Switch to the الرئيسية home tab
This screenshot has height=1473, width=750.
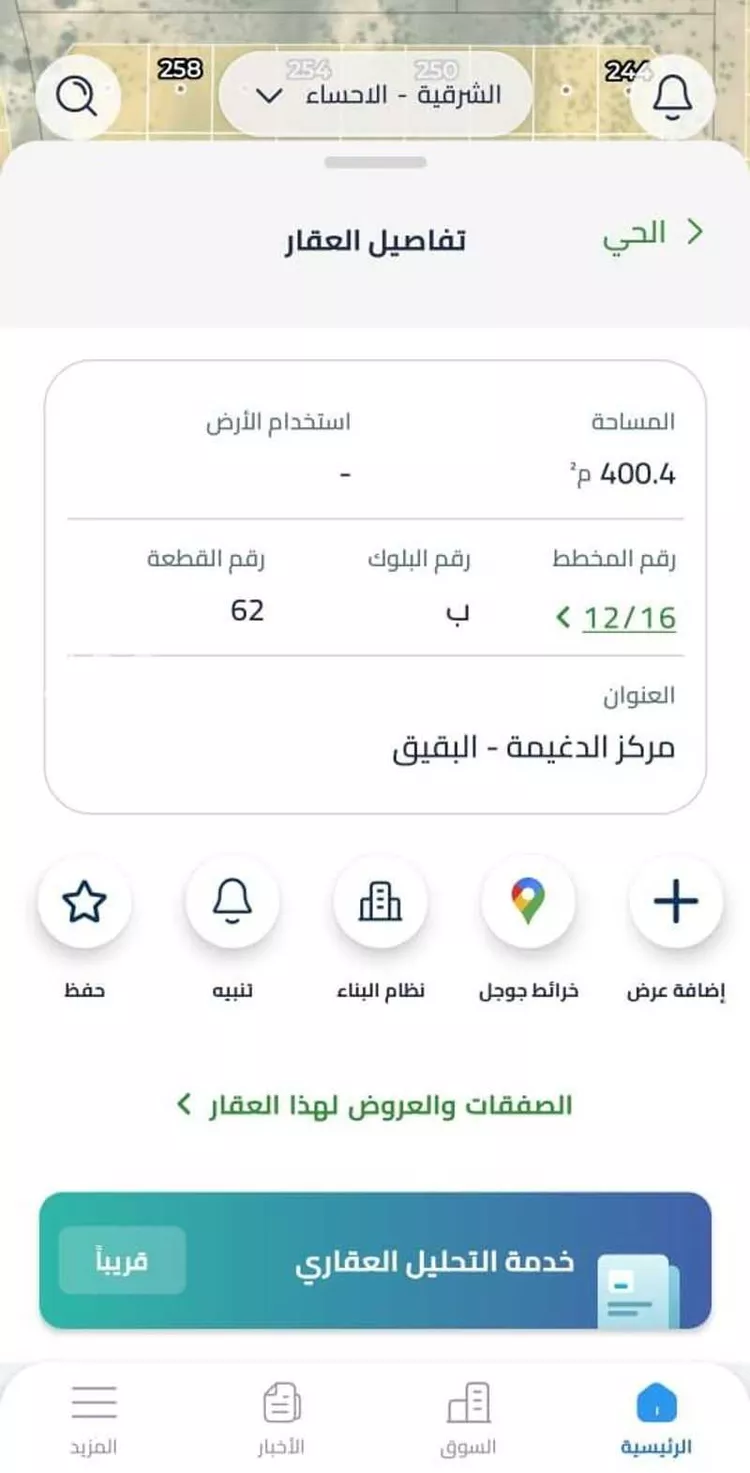[x=658, y=1405]
